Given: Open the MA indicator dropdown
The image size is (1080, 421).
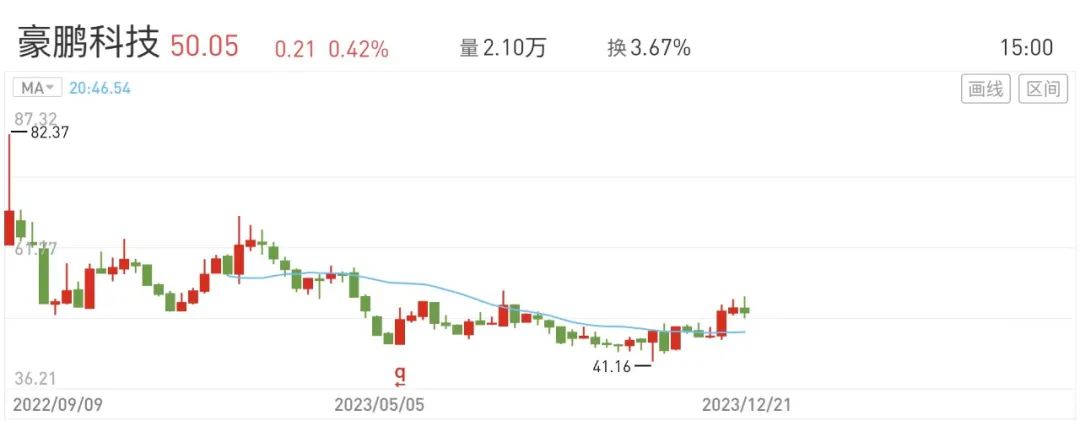Looking at the screenshot, I should click(x=38, y=88).
